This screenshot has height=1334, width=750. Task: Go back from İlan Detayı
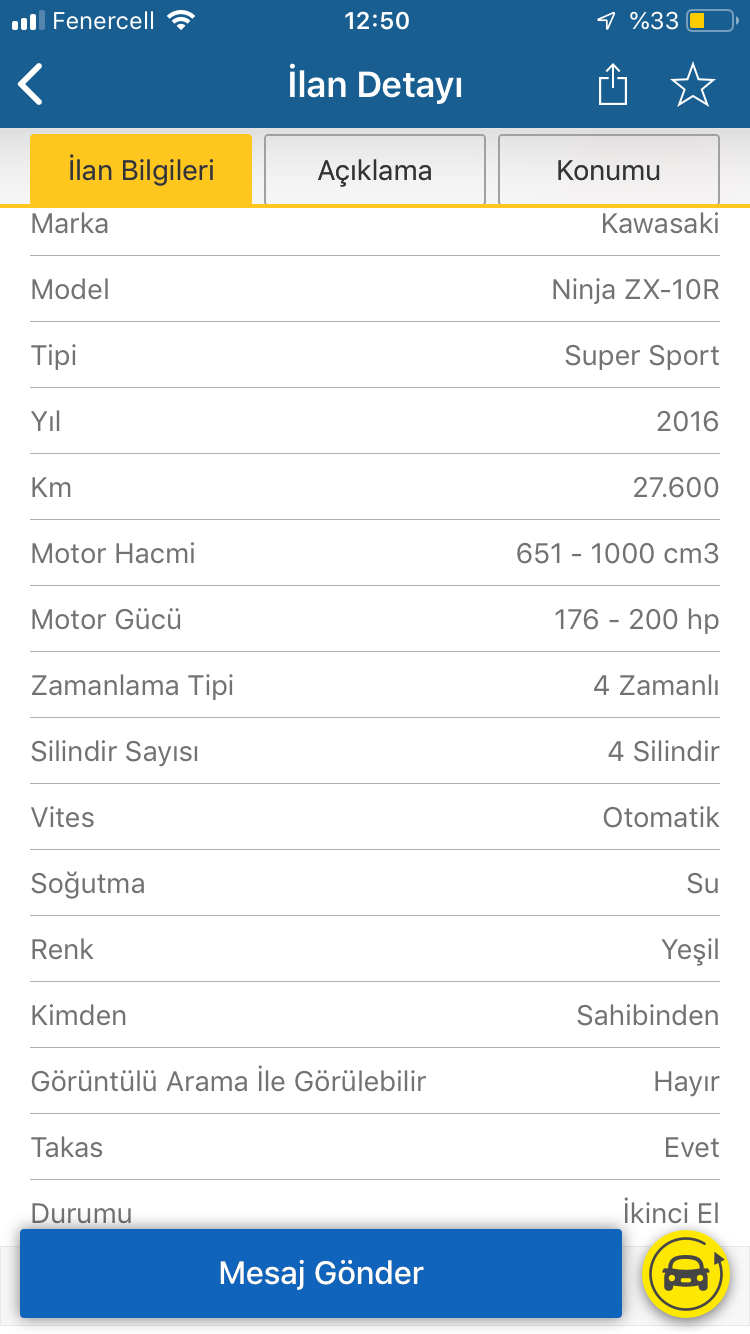coord(32,85)
